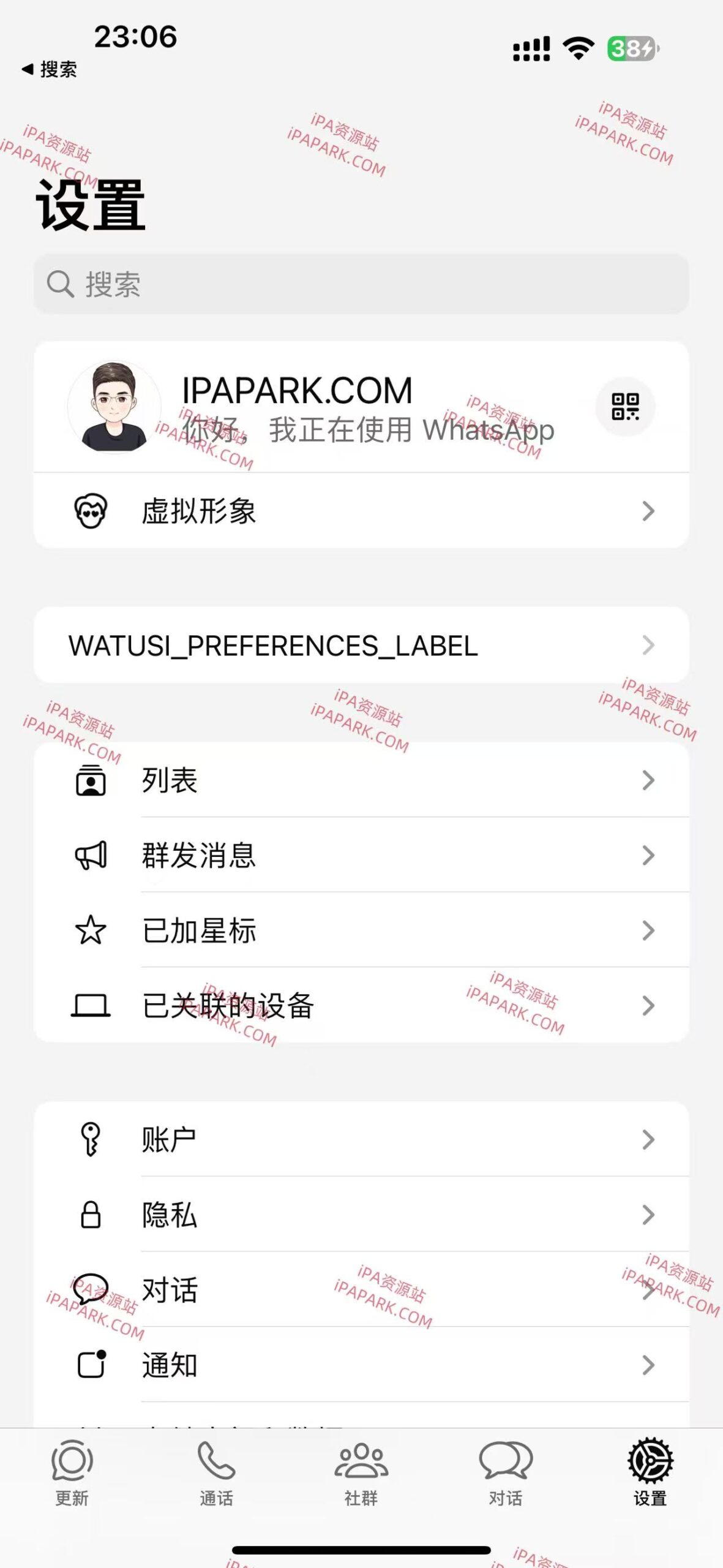Open the QR code scanner icon
The image size is (723, 1568).
tap(626, 407)
